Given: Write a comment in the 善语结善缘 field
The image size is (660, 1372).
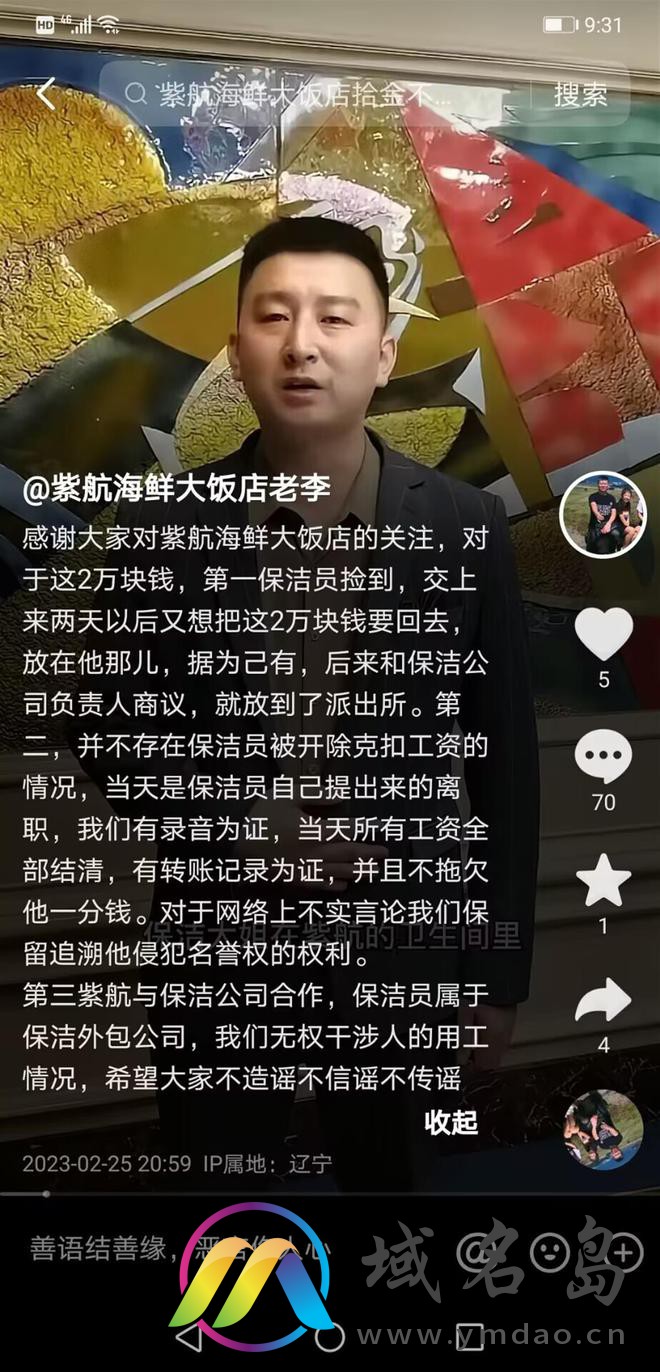Looking at the screenshot, I should click(x=180, y=1249).
